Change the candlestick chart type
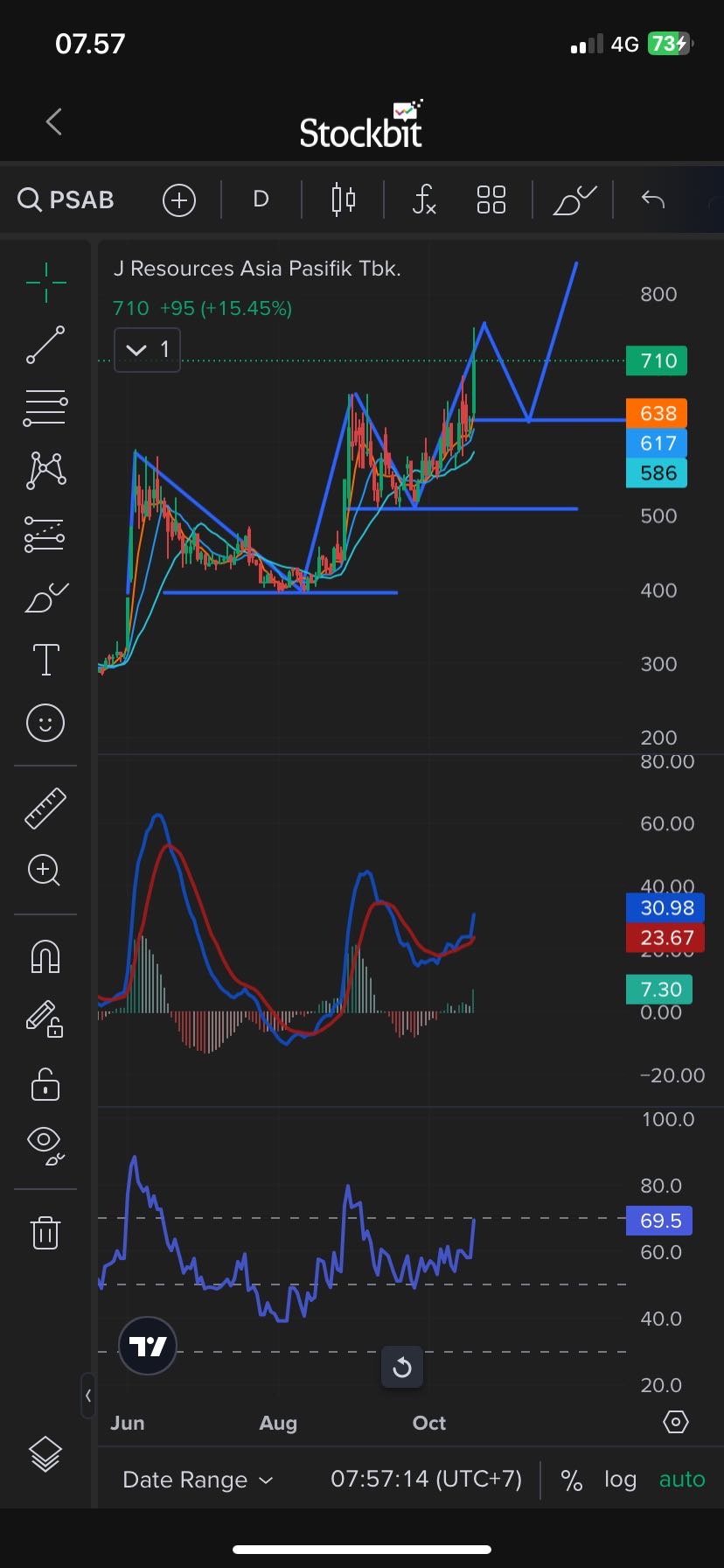The image size is (724, 1568). [344, 200]
